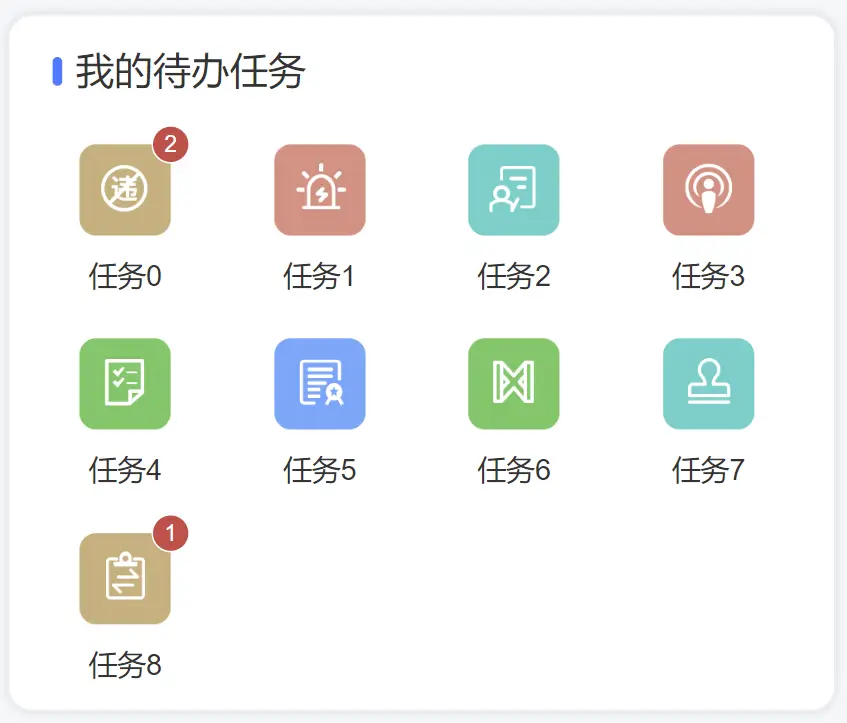847x723 pixels.
Task: Open the 任务2 tile
Action: (x=514, y=190)
